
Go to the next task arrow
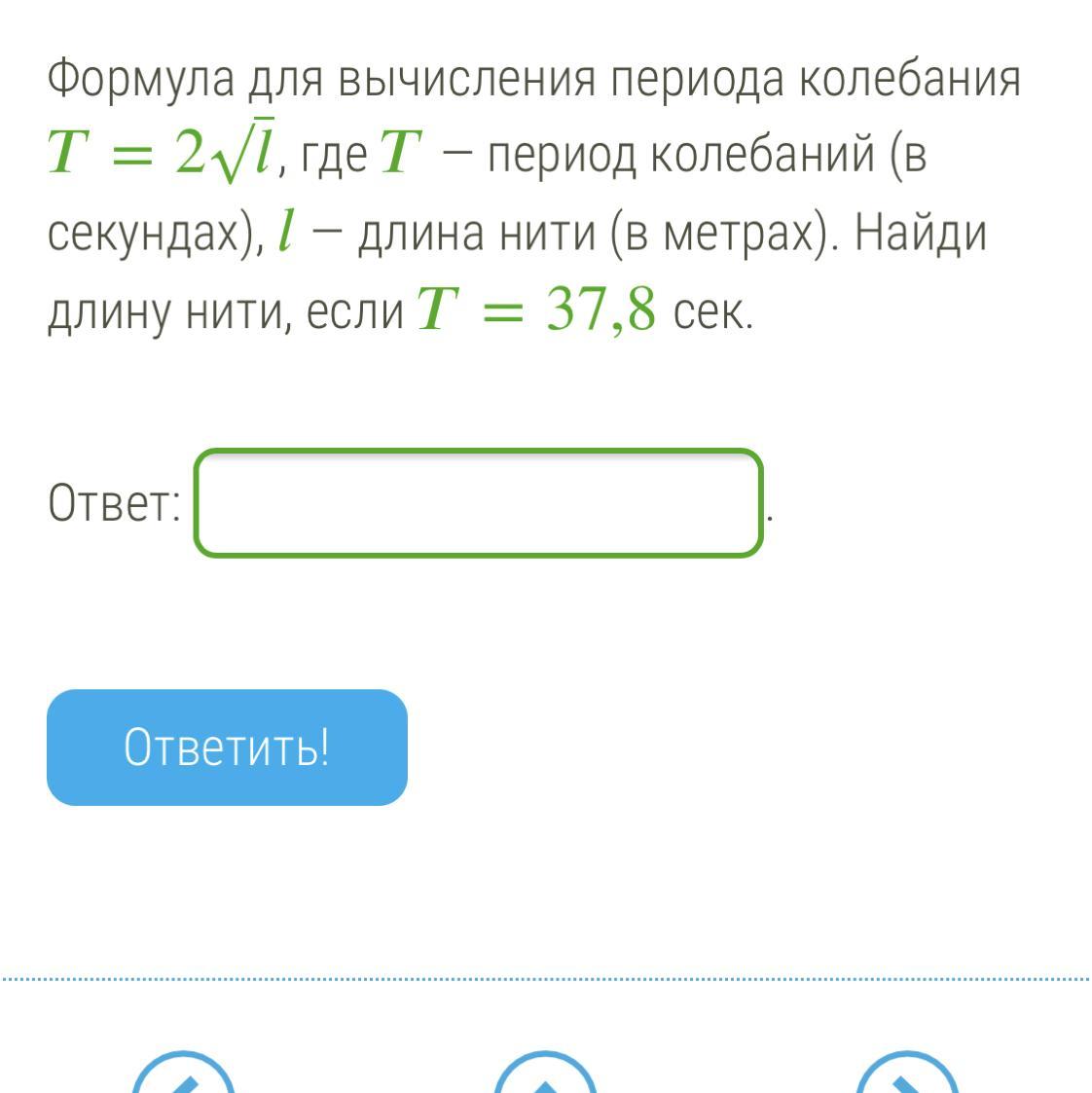point(907,1075)
